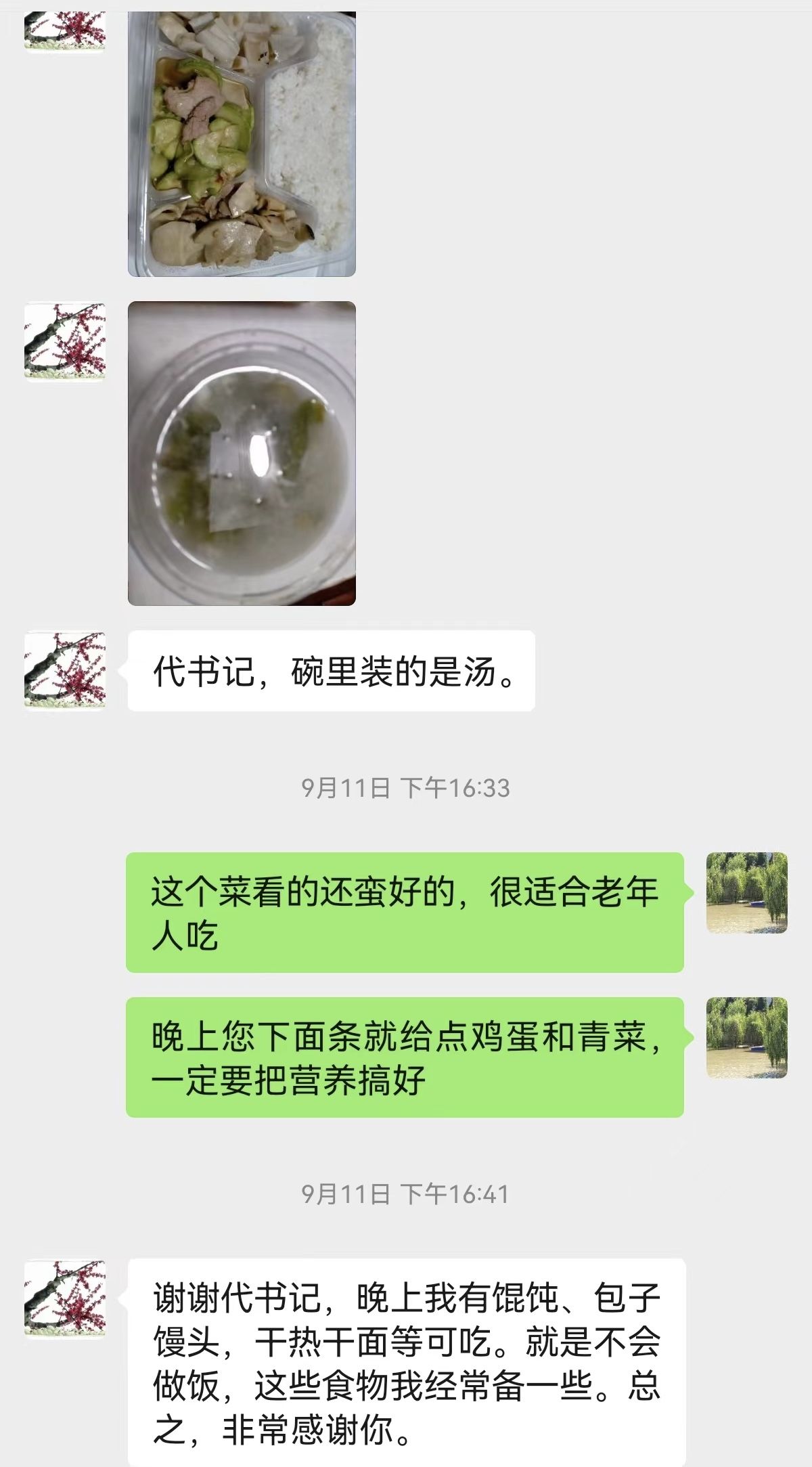Image resolution: width=812 pixels, height=1467 pixels.
Task: Tap the willow avatar beside "这个菜看的还蛮好的"
Action: click(x=747, y=892)
